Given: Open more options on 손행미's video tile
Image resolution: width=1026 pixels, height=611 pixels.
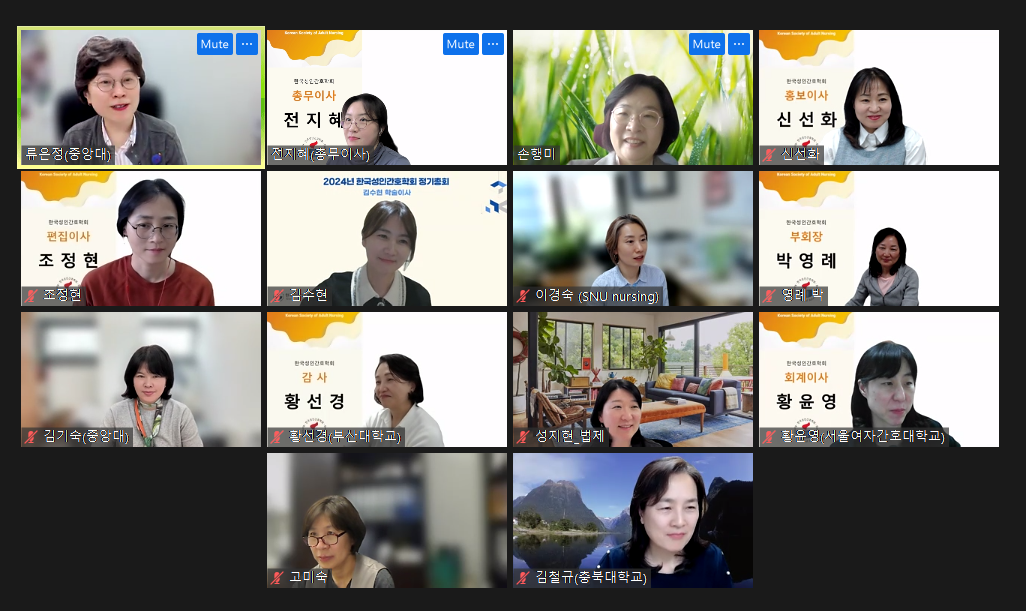Looking at the screenshot, I should (739, 44).
